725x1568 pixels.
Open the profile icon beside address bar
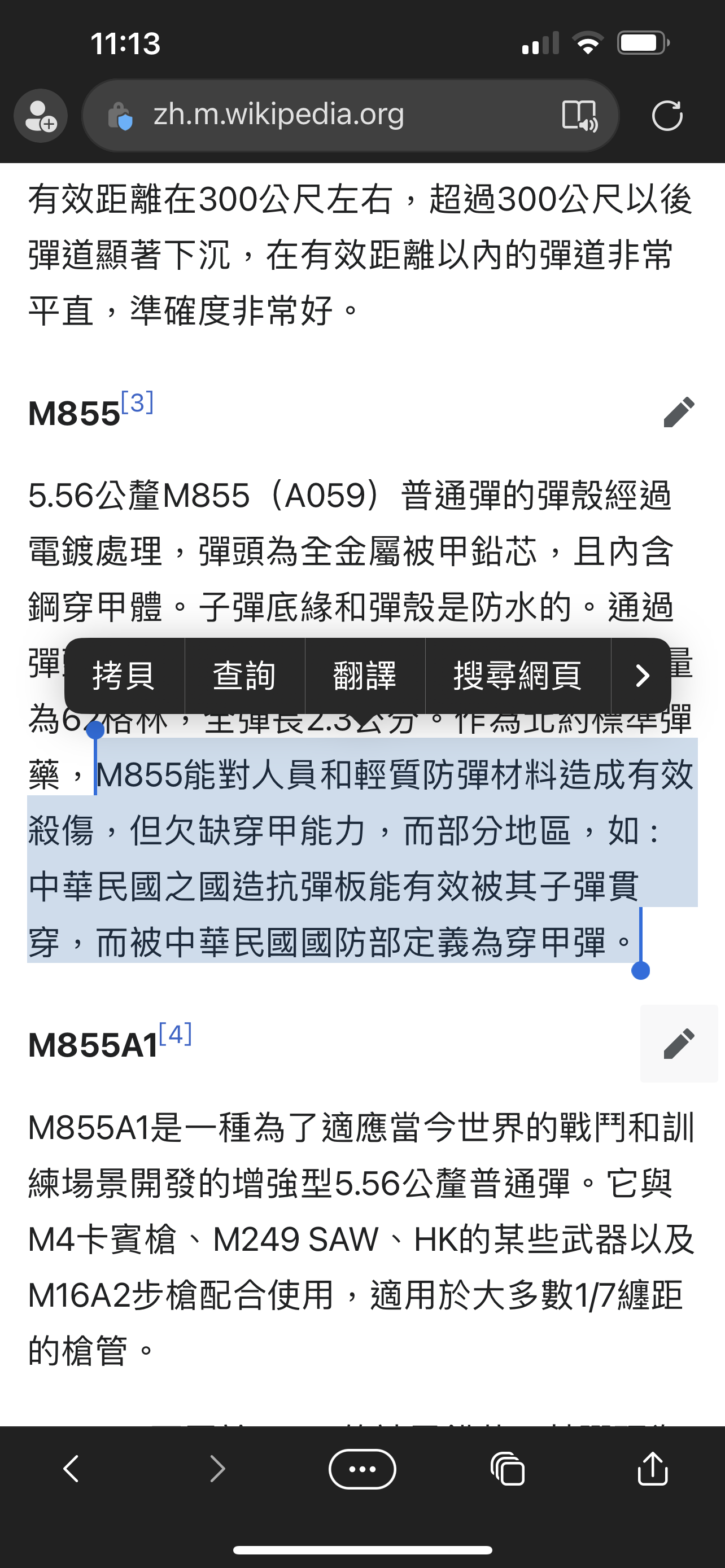coord(41,116)
